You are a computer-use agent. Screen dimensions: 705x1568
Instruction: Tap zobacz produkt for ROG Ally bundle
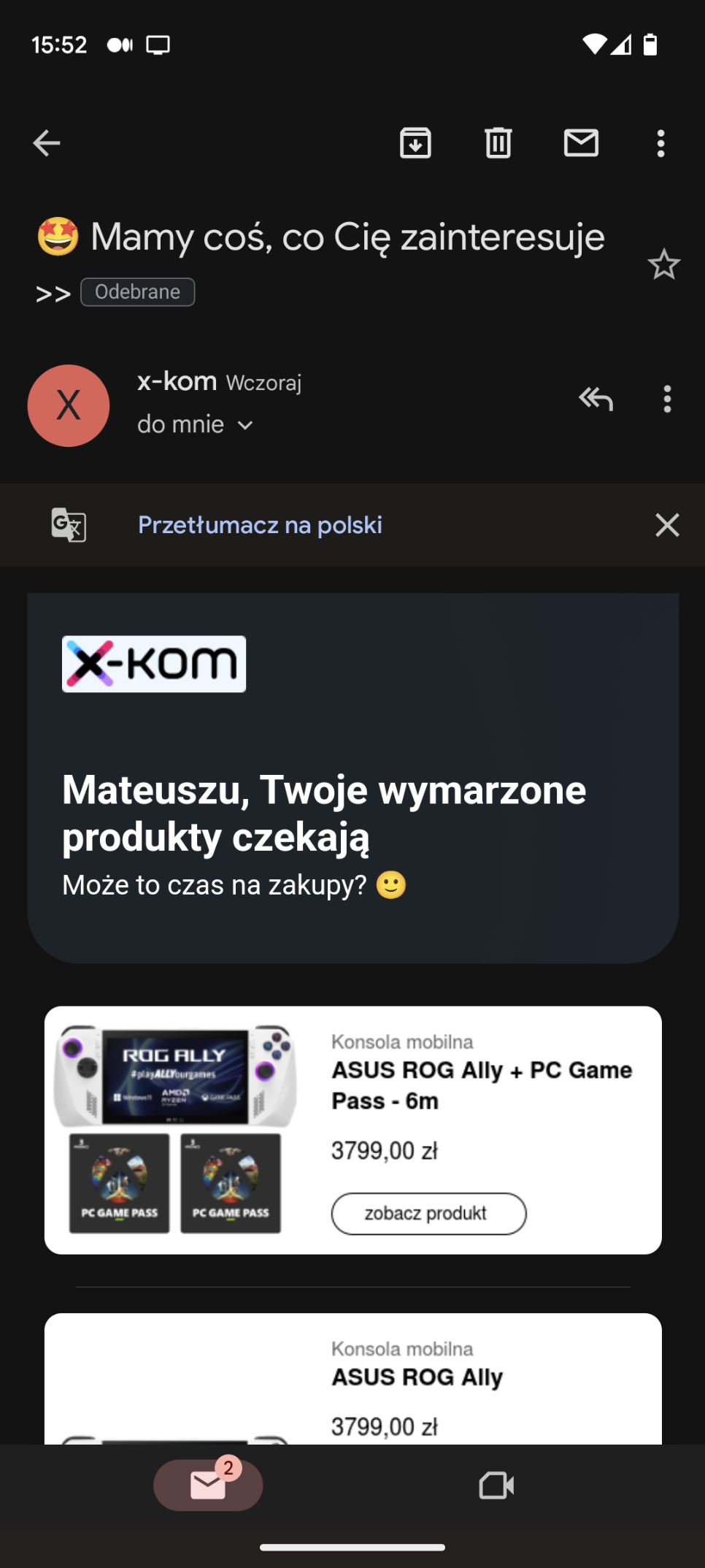428,1214
